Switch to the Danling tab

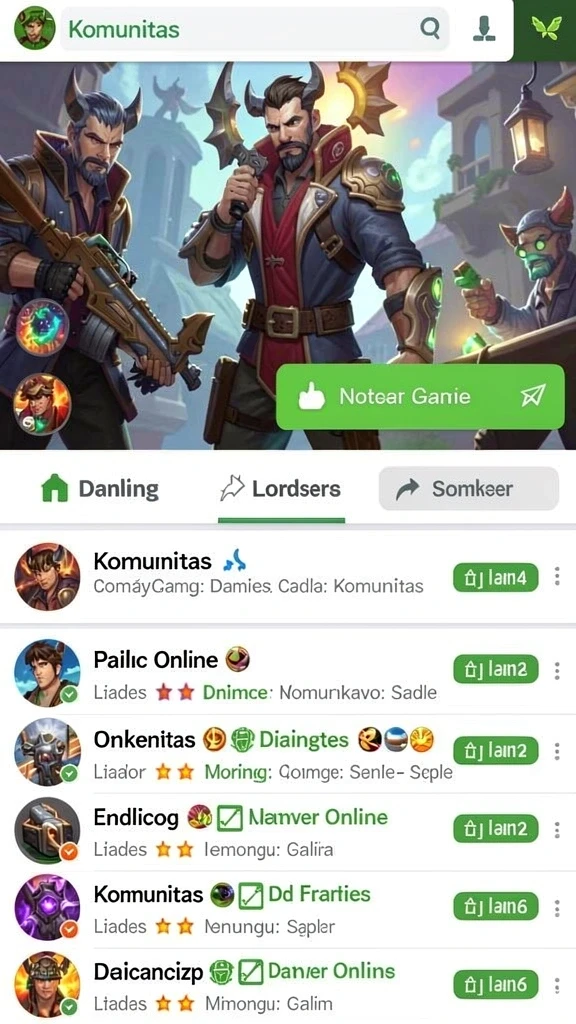tap(99, 489)
